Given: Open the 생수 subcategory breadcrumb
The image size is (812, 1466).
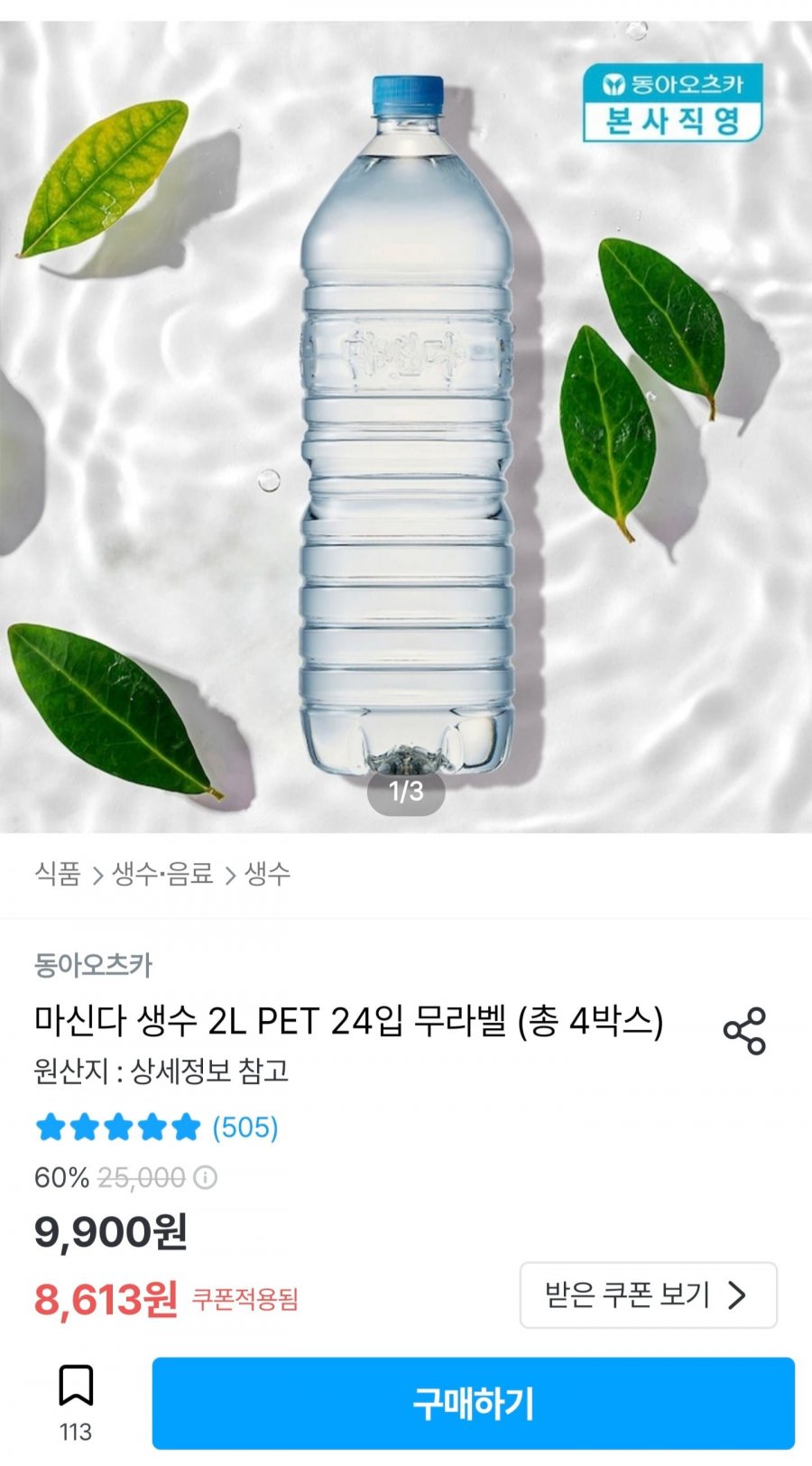Looking at the screenshot, I should [267, 874].
